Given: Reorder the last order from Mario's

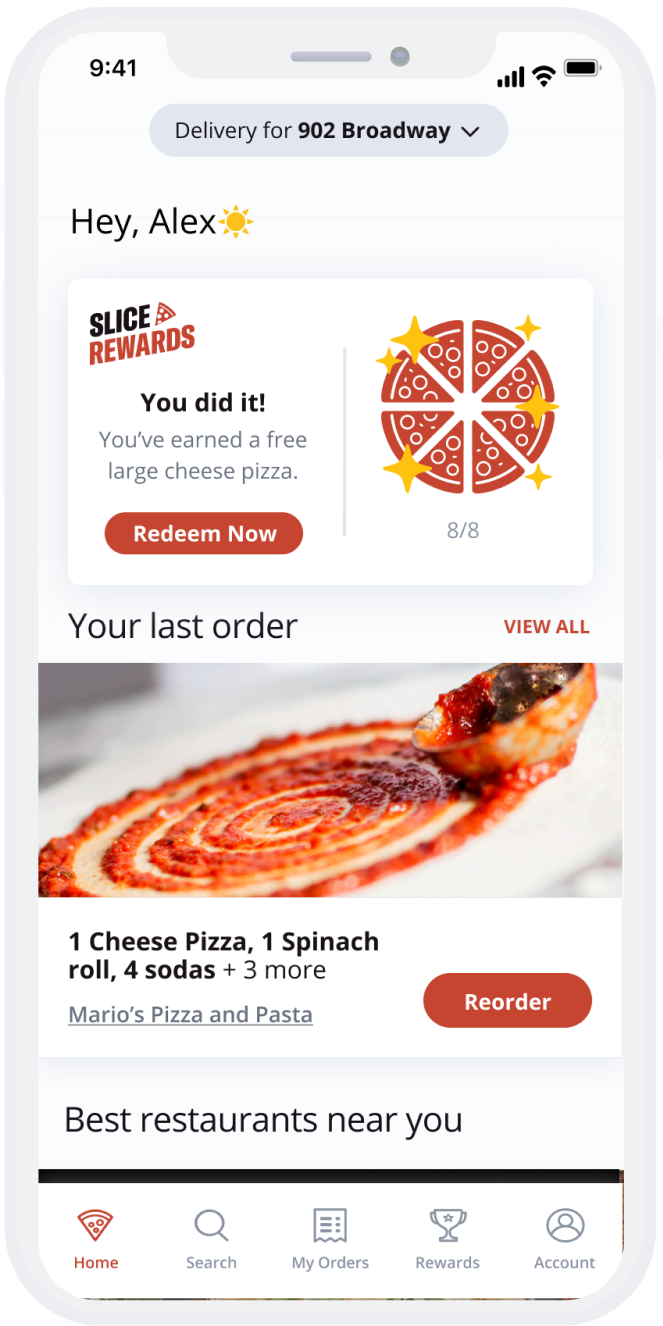Looking at the screenshot, I should point(507,1001).
